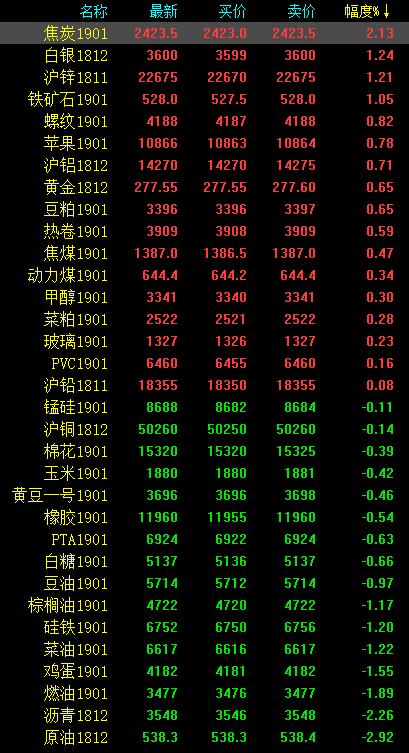This screenshot has width=409, height=753.
Task: Select the 苹果1901 contract
Action: (x=204, y=143)
